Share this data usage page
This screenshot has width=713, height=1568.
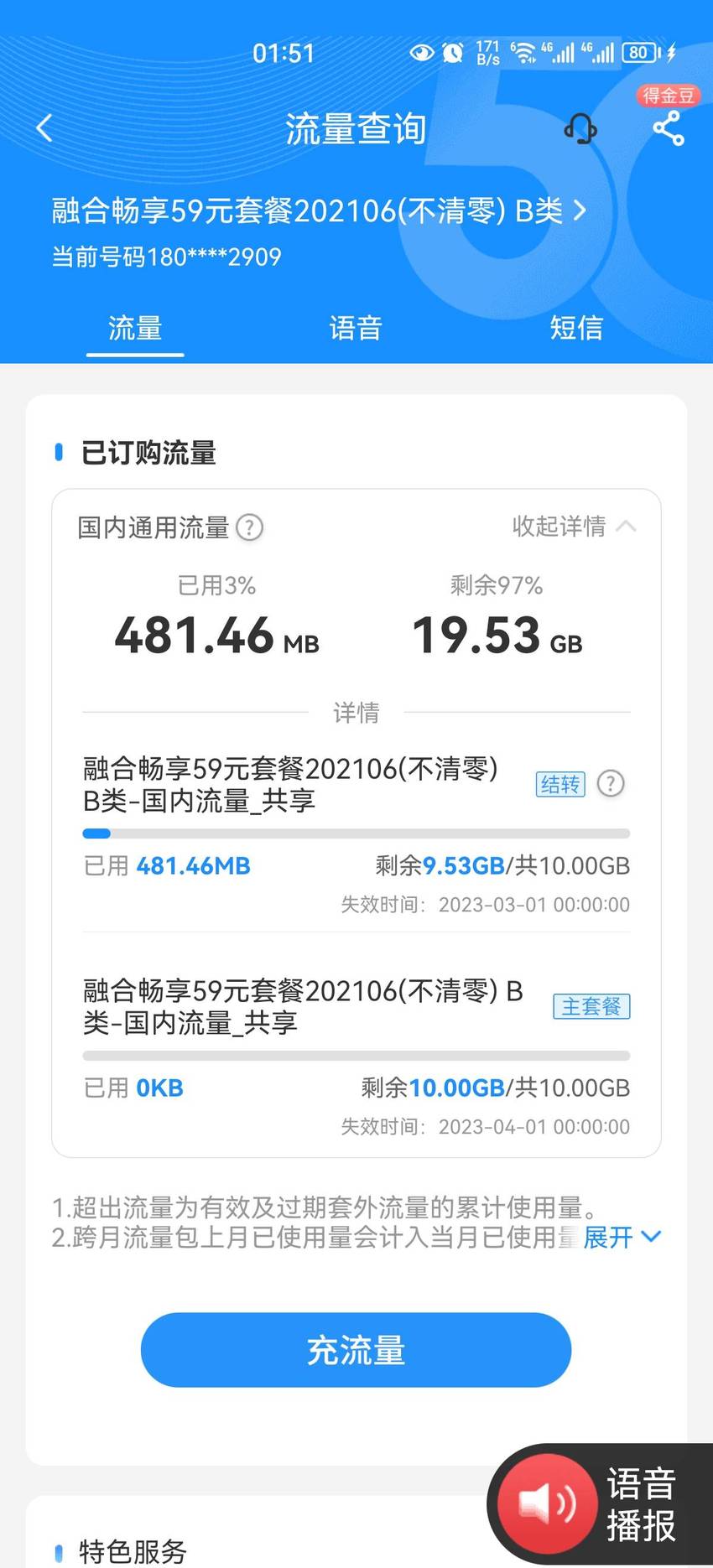click(668, 128)
